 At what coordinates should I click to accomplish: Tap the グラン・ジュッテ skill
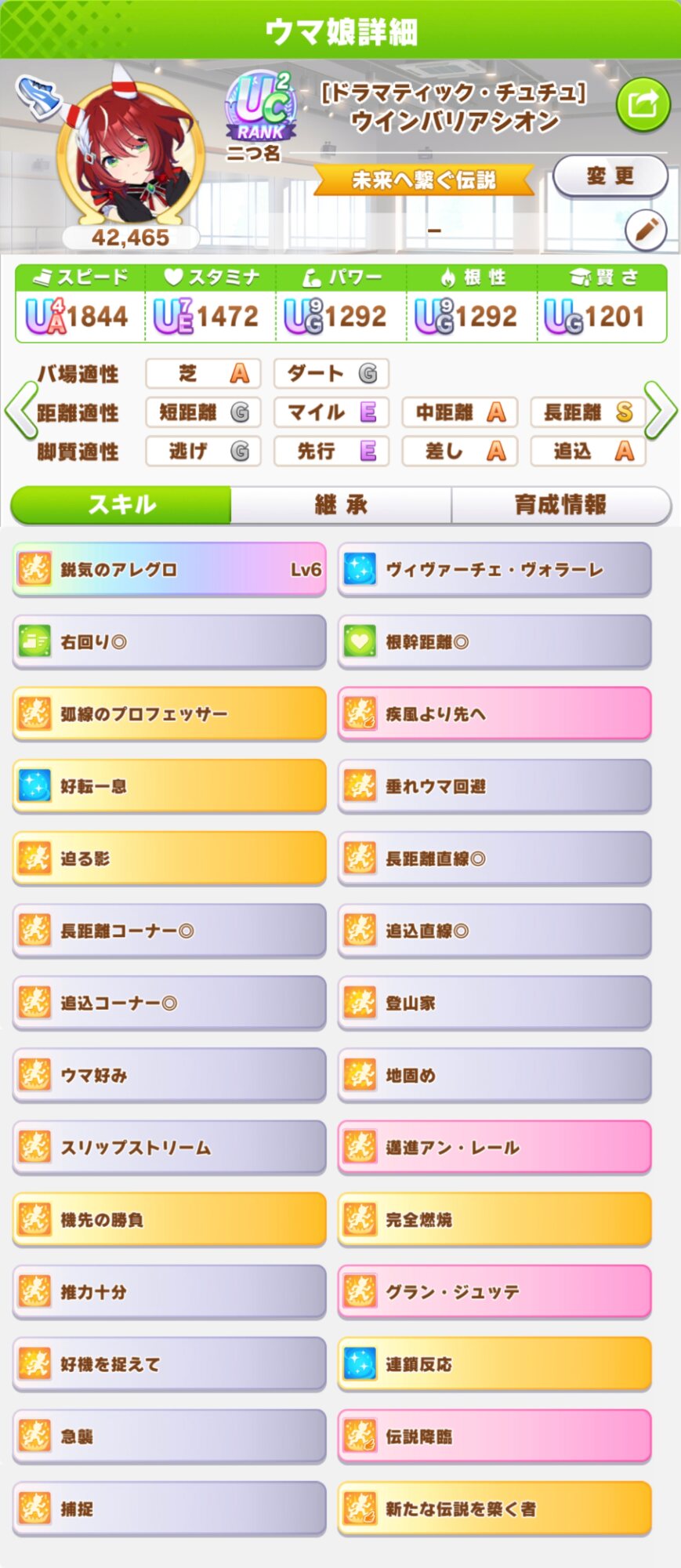494,1292
